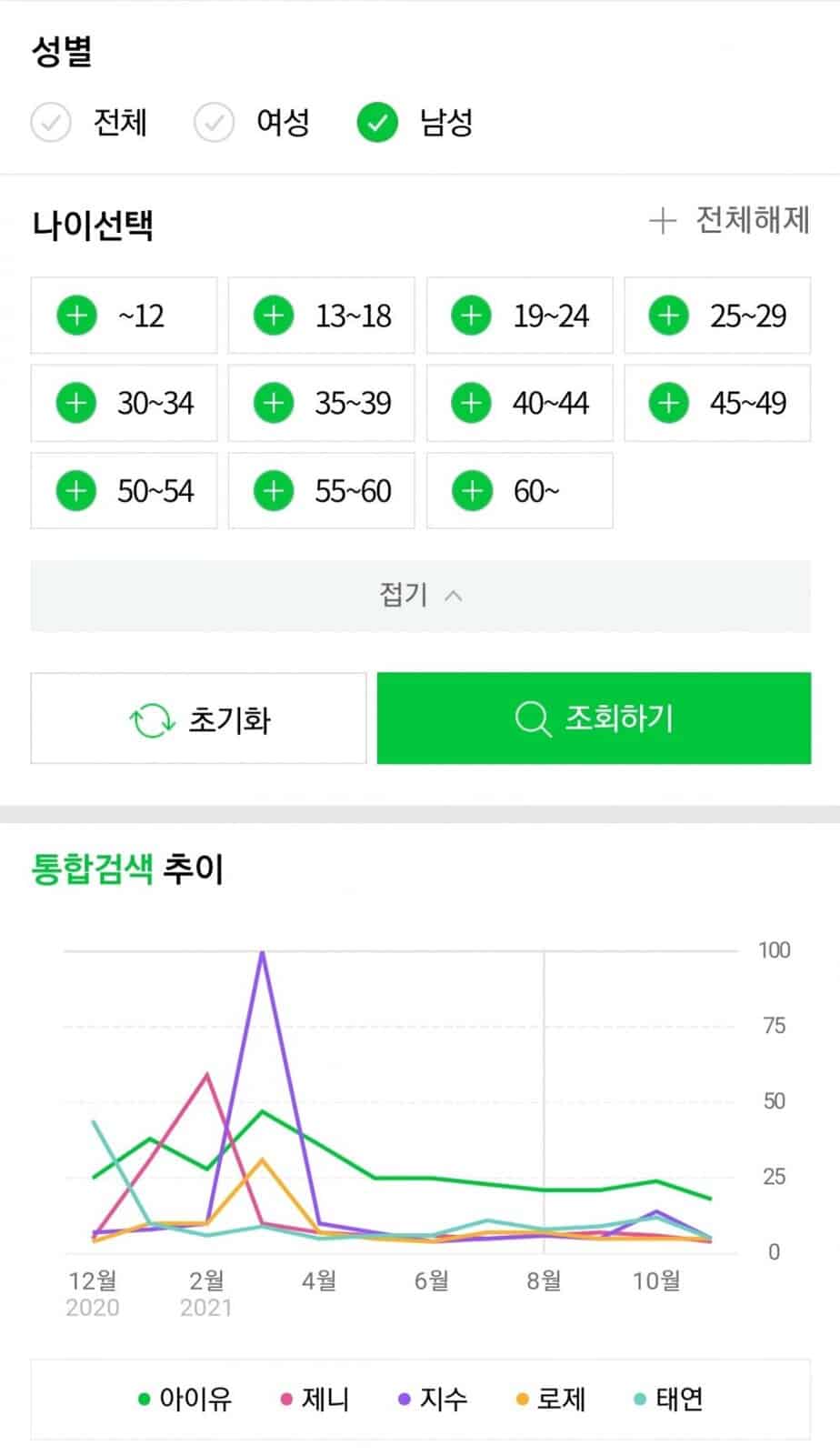The image size is (840, 1456).
Task: Toggle the 25~29 age group
Action: pyautogui.click(x=716, y=316)
